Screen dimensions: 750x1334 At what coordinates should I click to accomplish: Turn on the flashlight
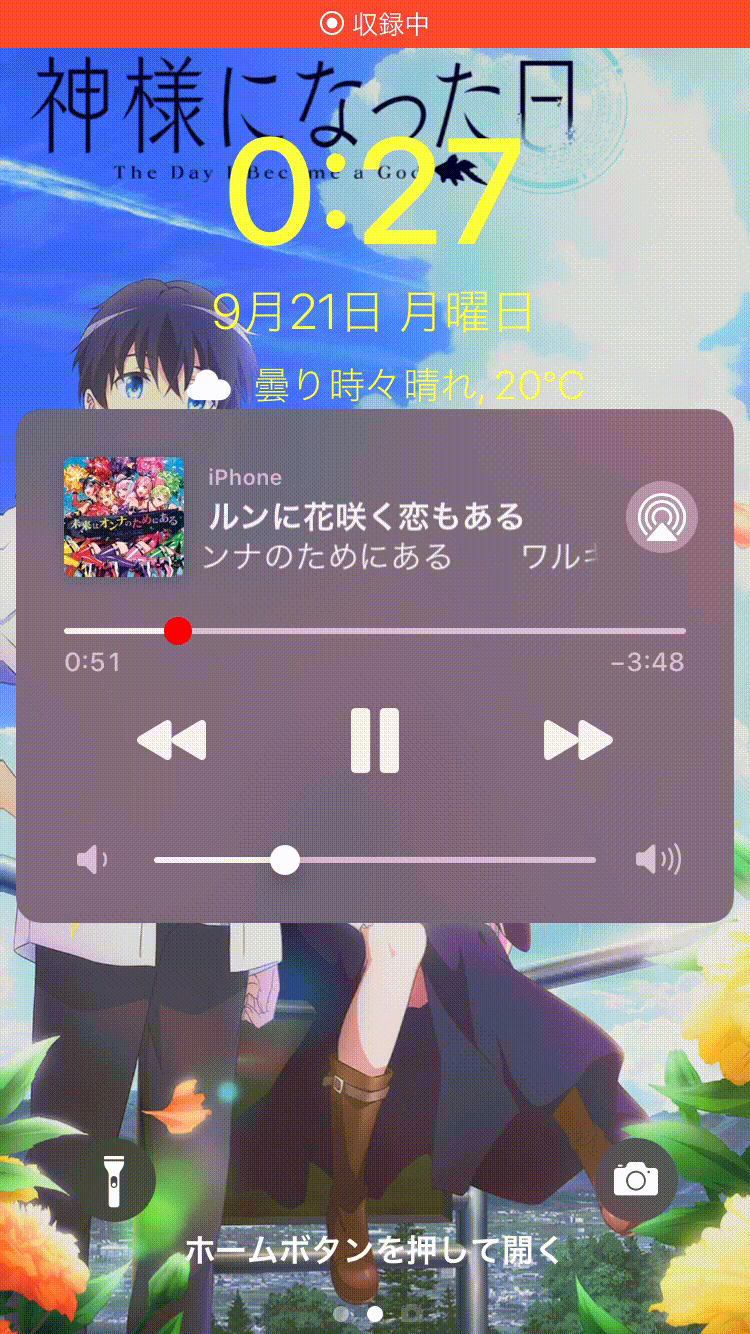click(114, 1180)
